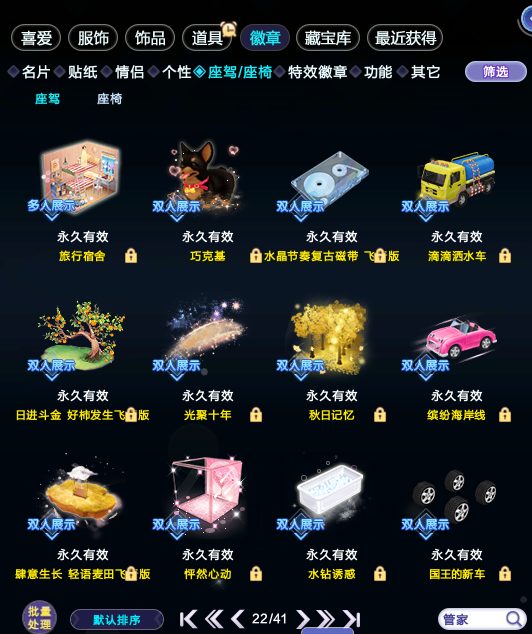
Task: Select the 特效徽章 subcategory
Action: (317, 72)
